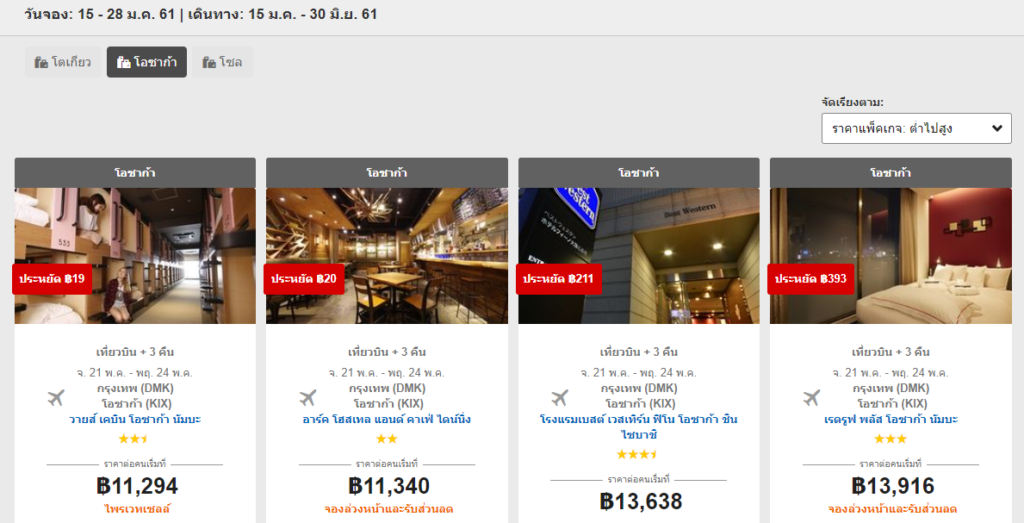View the ฿11,340 hostel cafe package photo
This screenshot has height=523, width=1024.
387,255
